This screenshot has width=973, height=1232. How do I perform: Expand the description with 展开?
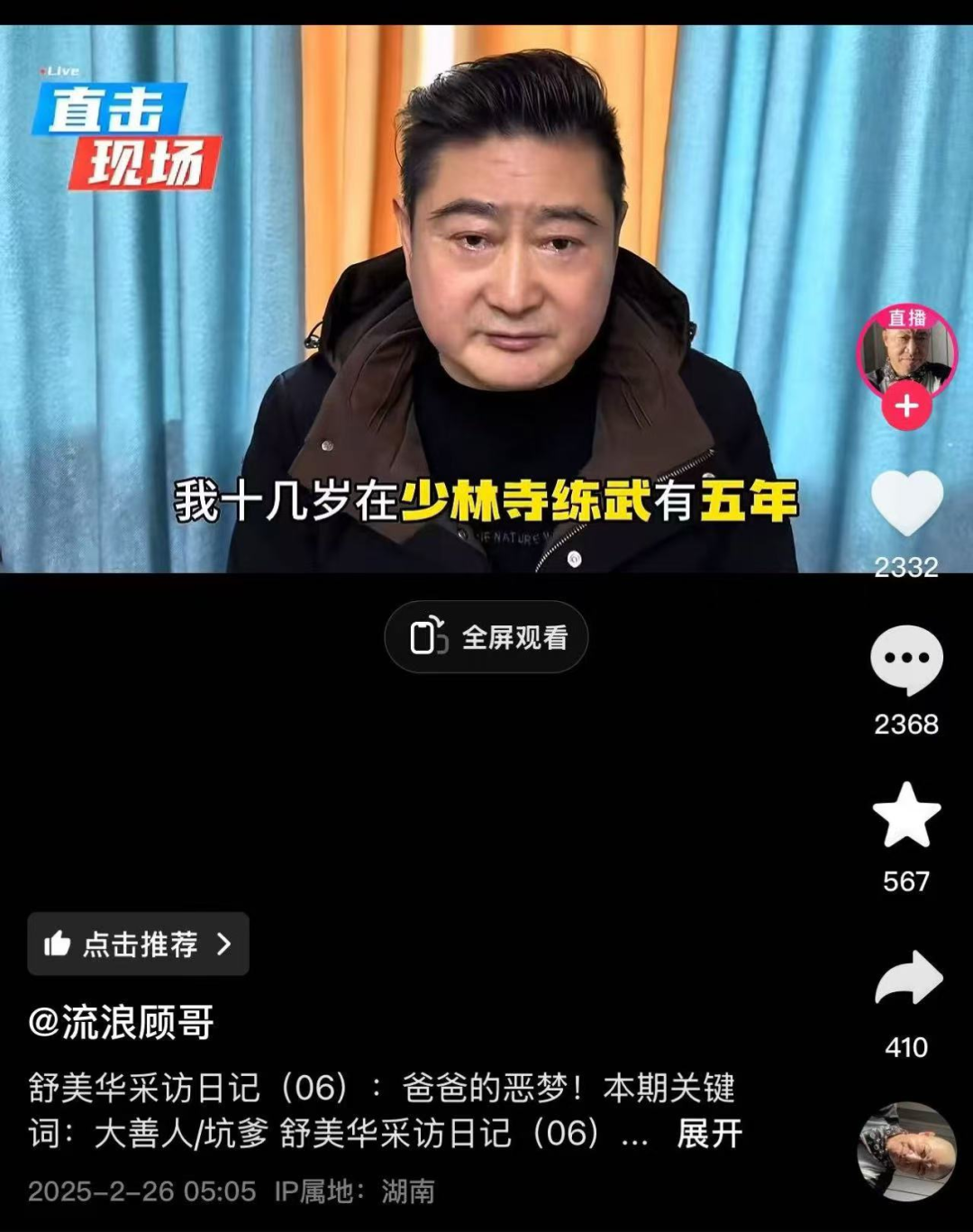click(x=709, y=1133)
